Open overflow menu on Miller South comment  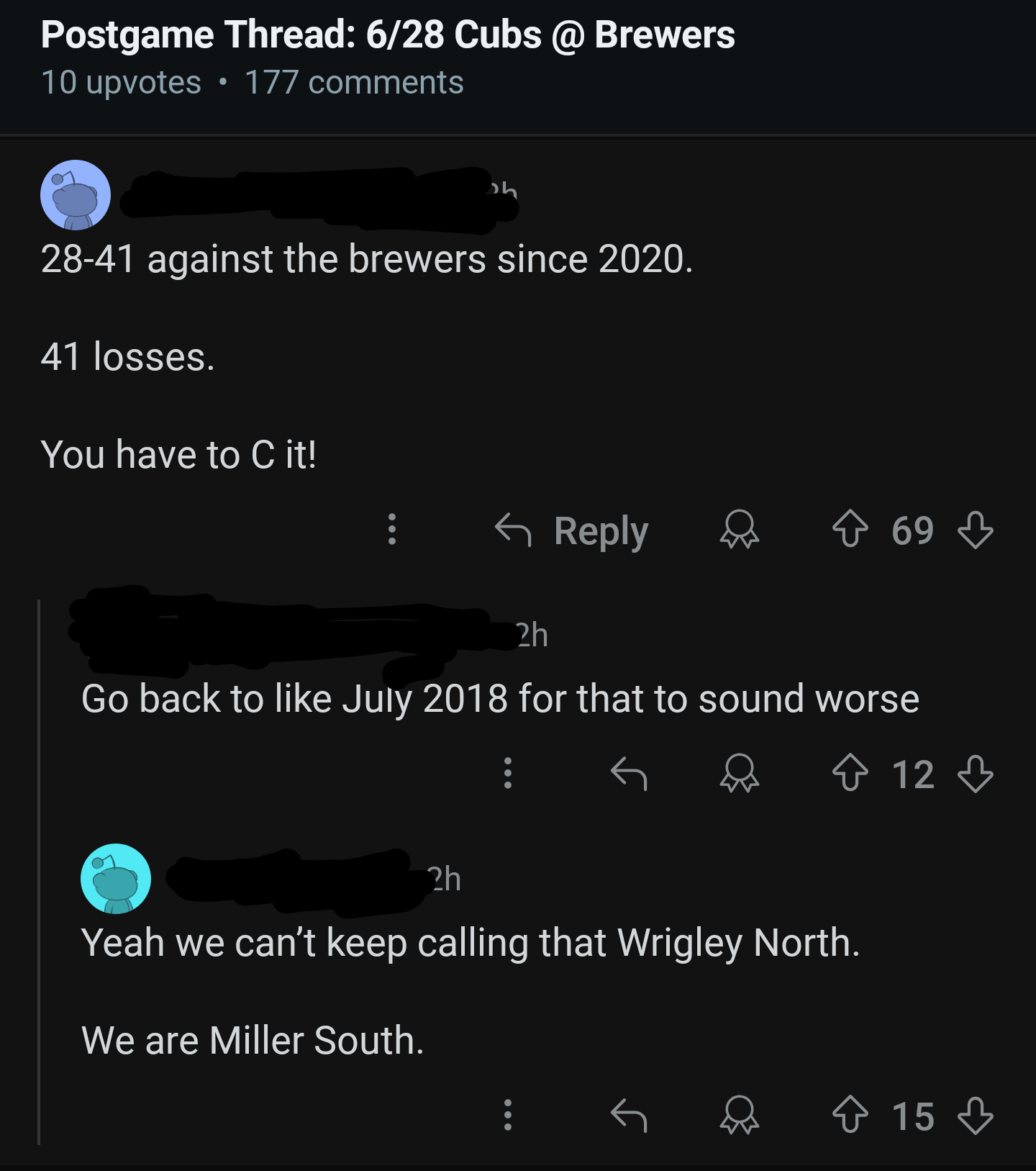pyautogui.click(x=508, y=1115)
